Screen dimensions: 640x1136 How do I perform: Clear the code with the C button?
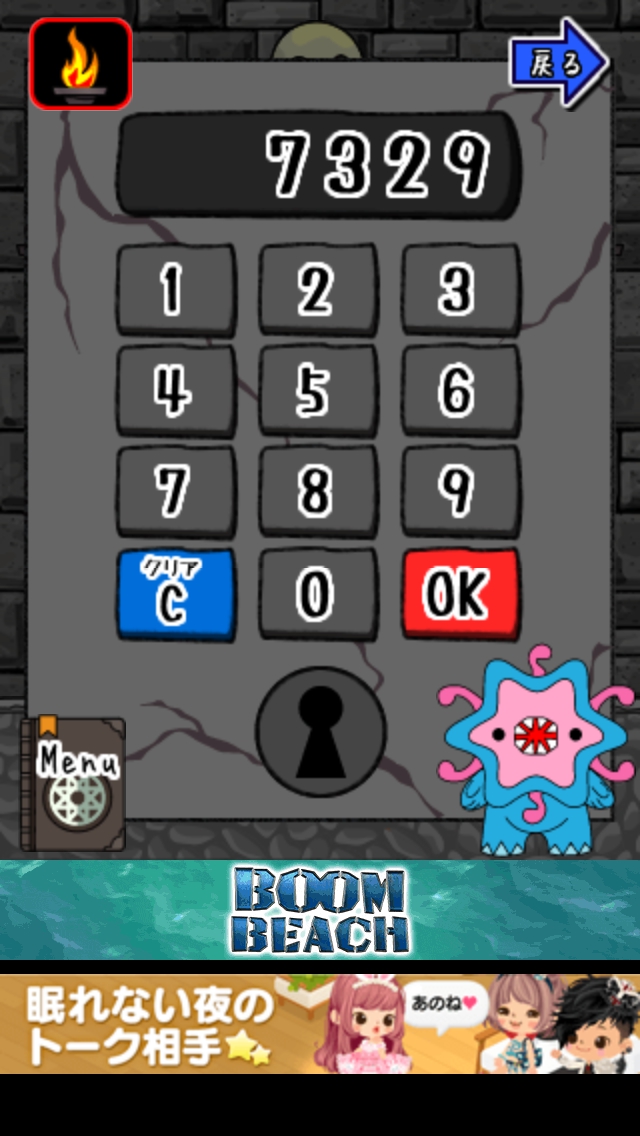(x=176, y=594)
